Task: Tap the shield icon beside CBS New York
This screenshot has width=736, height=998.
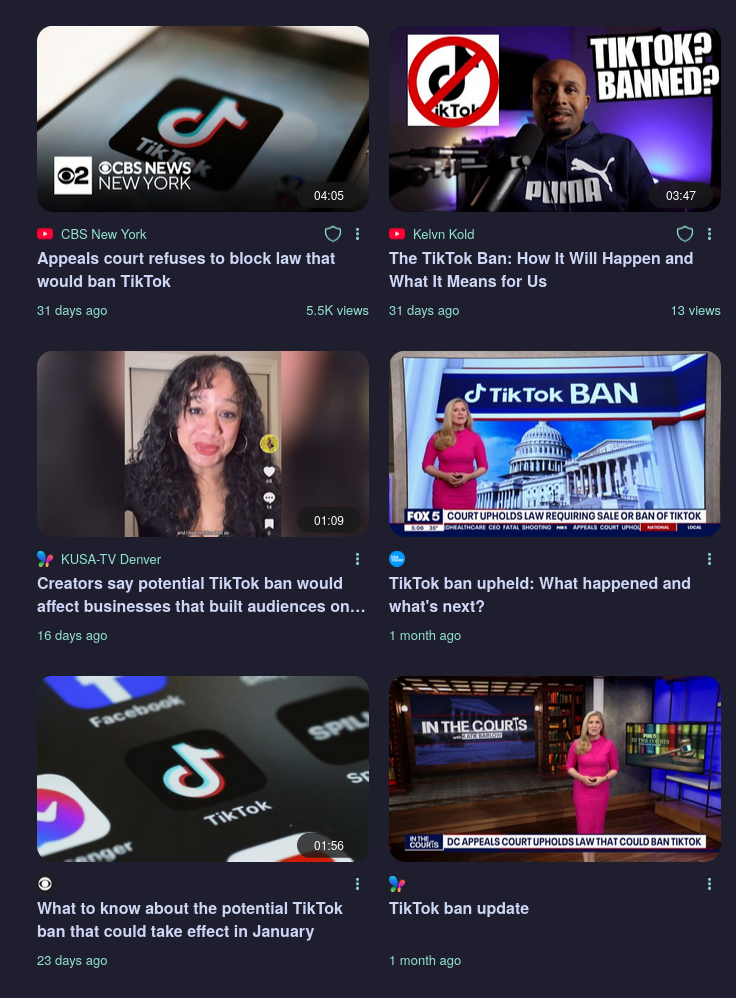Action: coord(333,234)
